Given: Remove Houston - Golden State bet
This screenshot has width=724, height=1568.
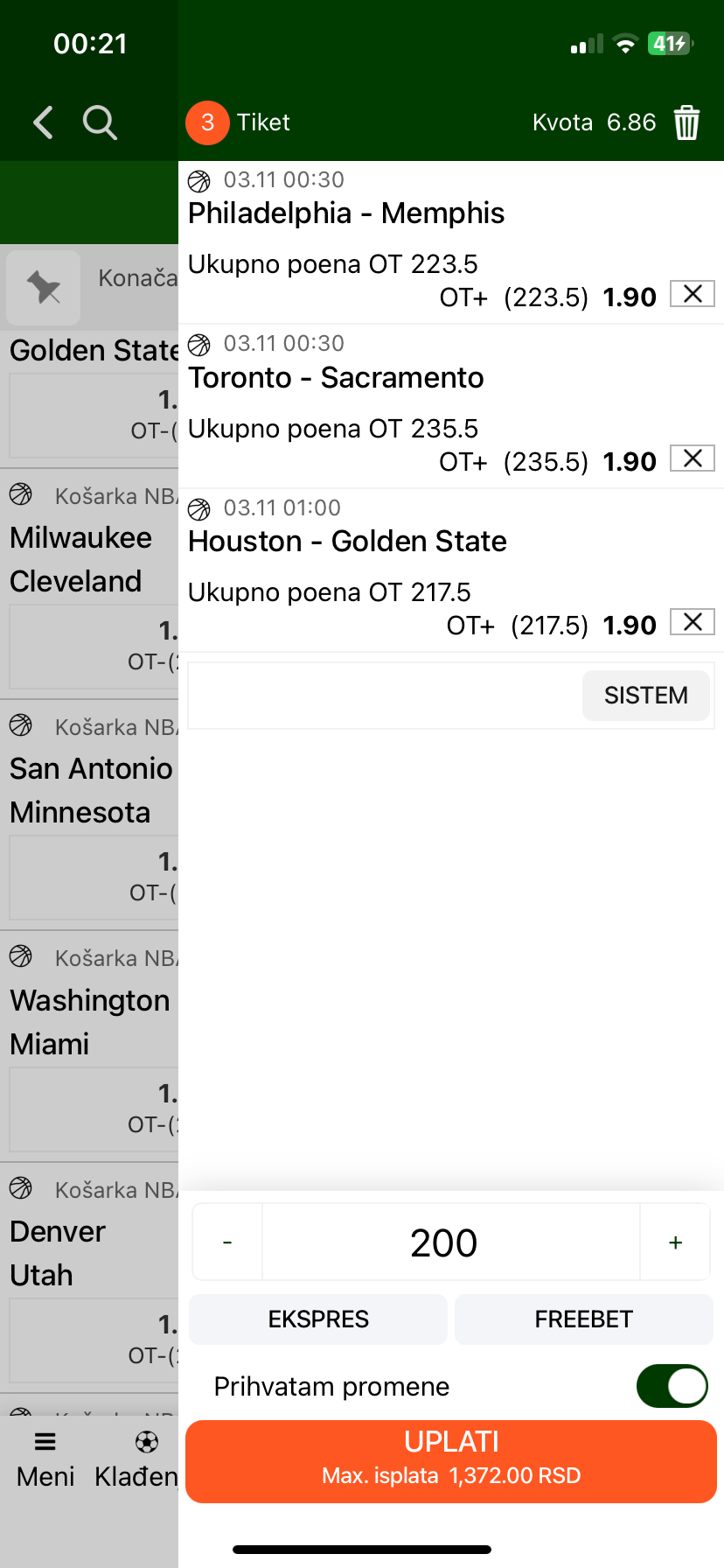Looking at the screenshot, I should tap(693, 622).
